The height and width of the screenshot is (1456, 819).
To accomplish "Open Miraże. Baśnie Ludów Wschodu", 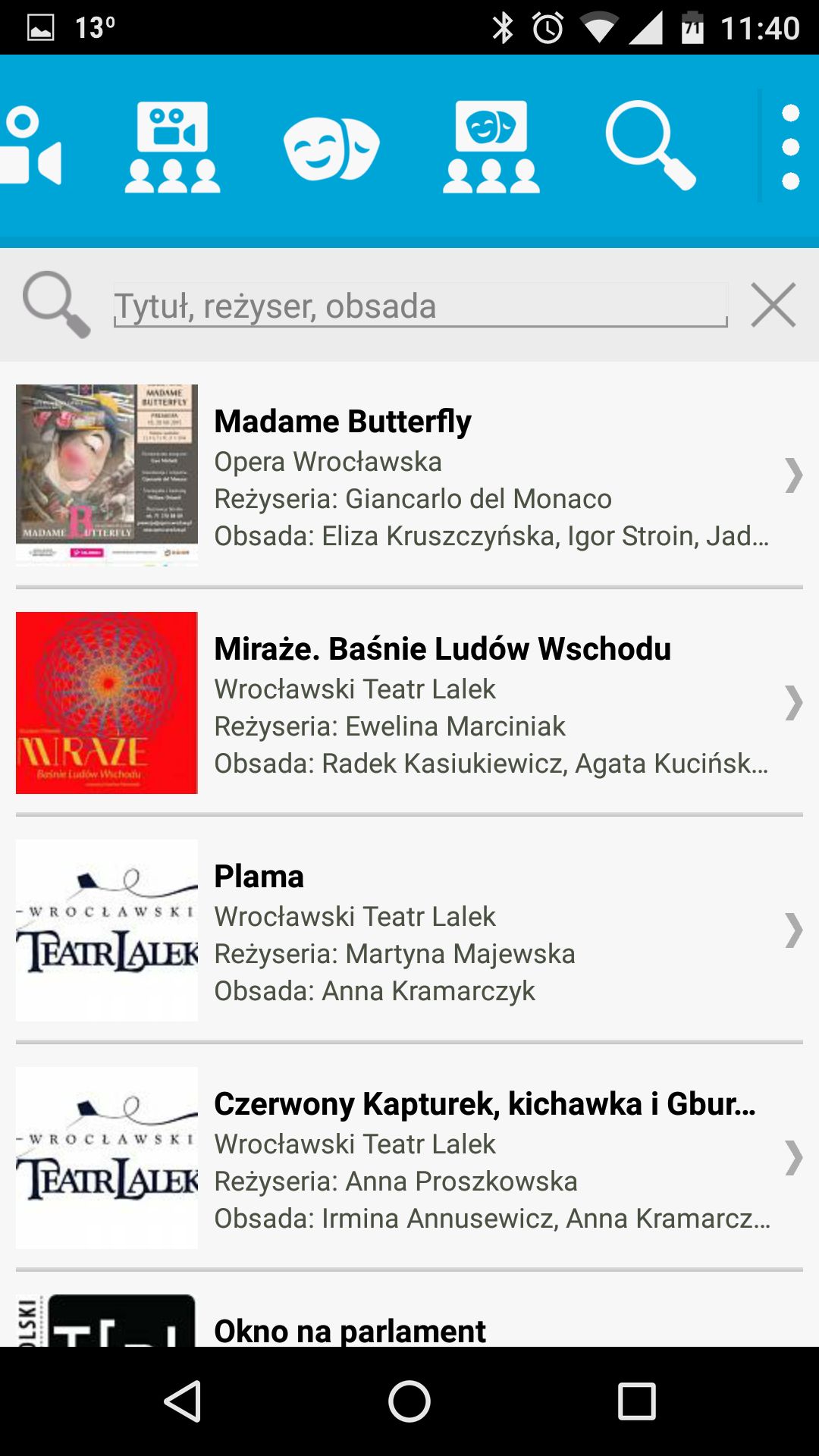I will pyautogui.click(x=409, y=703).
